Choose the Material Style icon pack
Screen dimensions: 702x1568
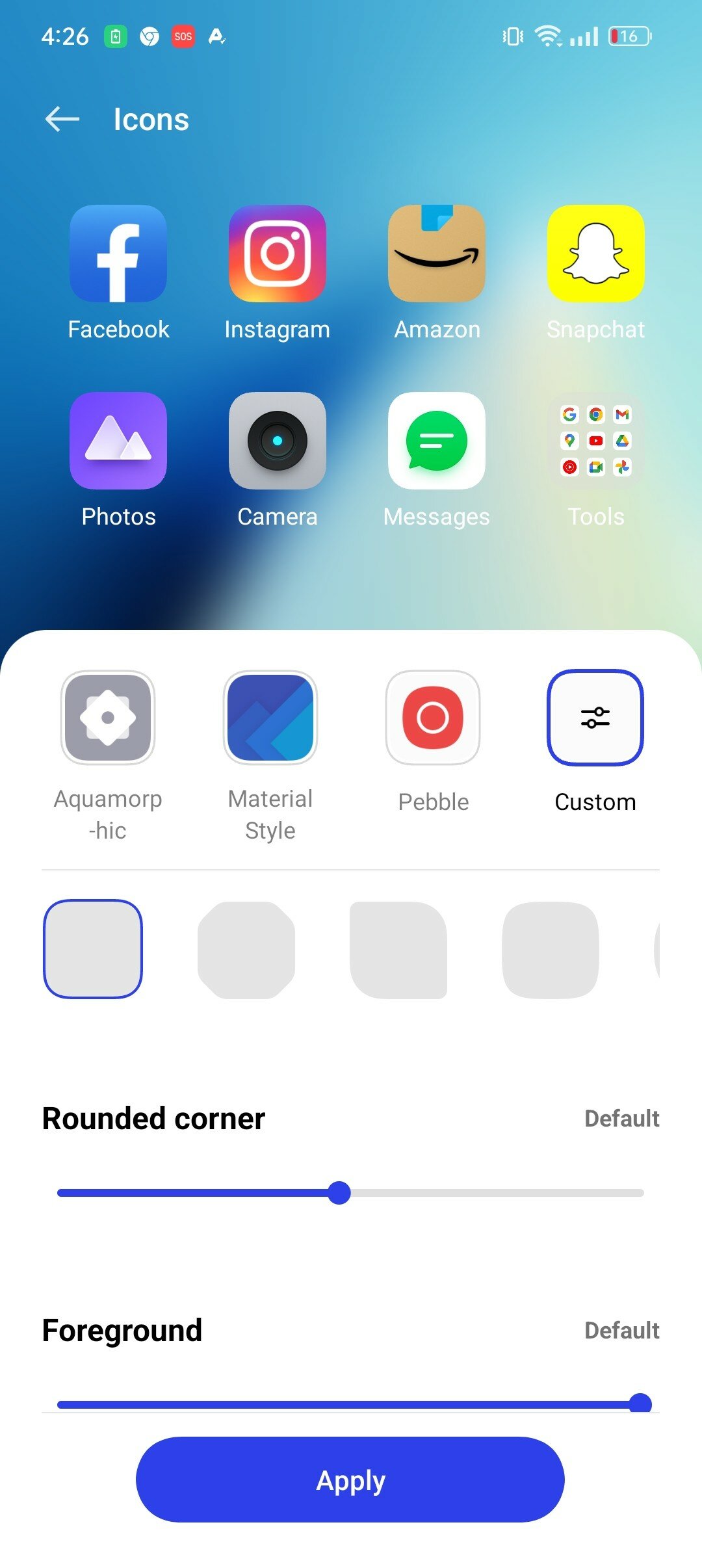click(270, 718)
